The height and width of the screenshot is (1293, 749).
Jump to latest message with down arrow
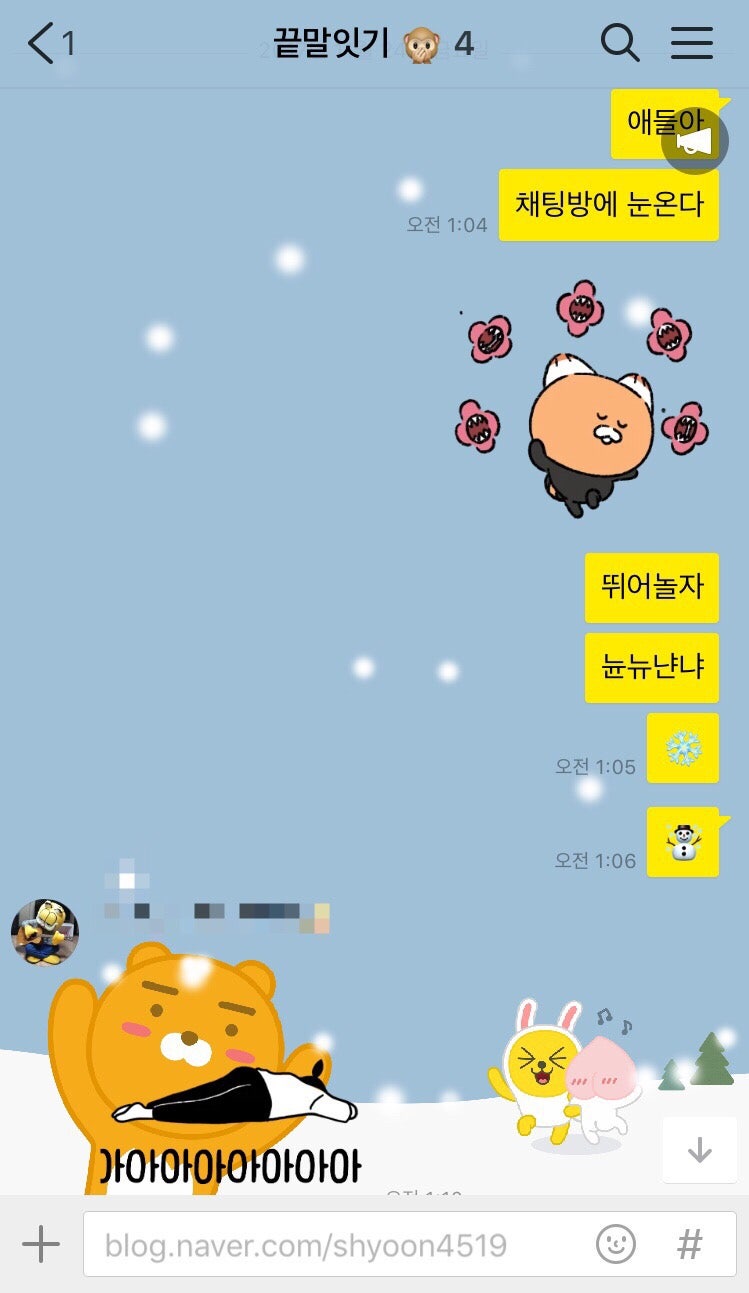click(x=700, y=1150)
